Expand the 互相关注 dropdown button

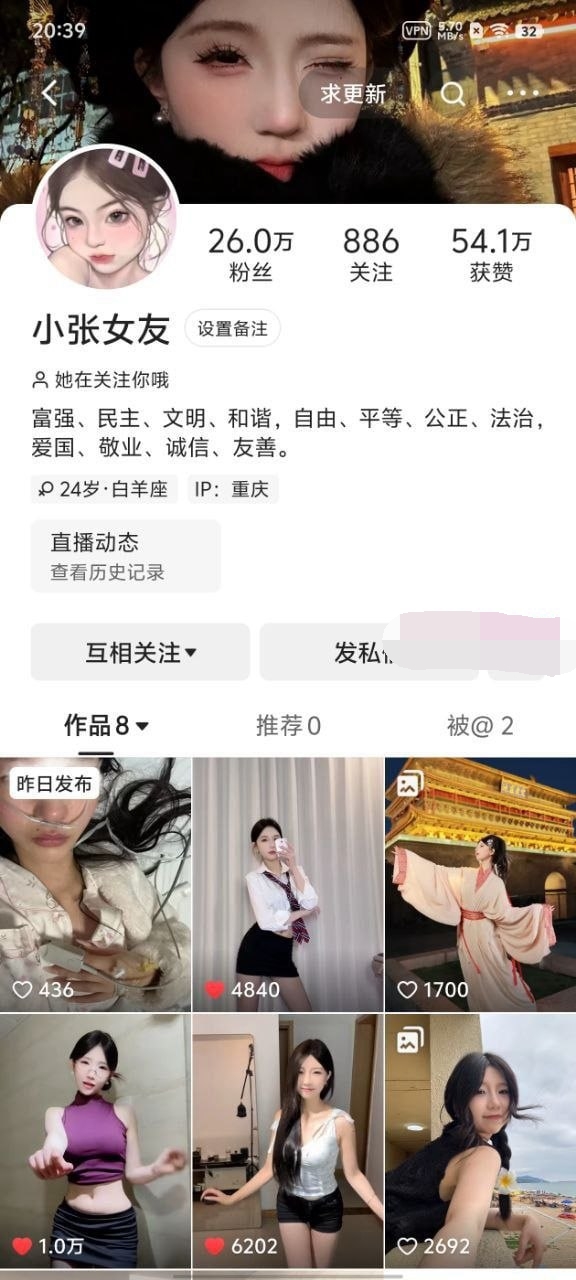point(140,652)
